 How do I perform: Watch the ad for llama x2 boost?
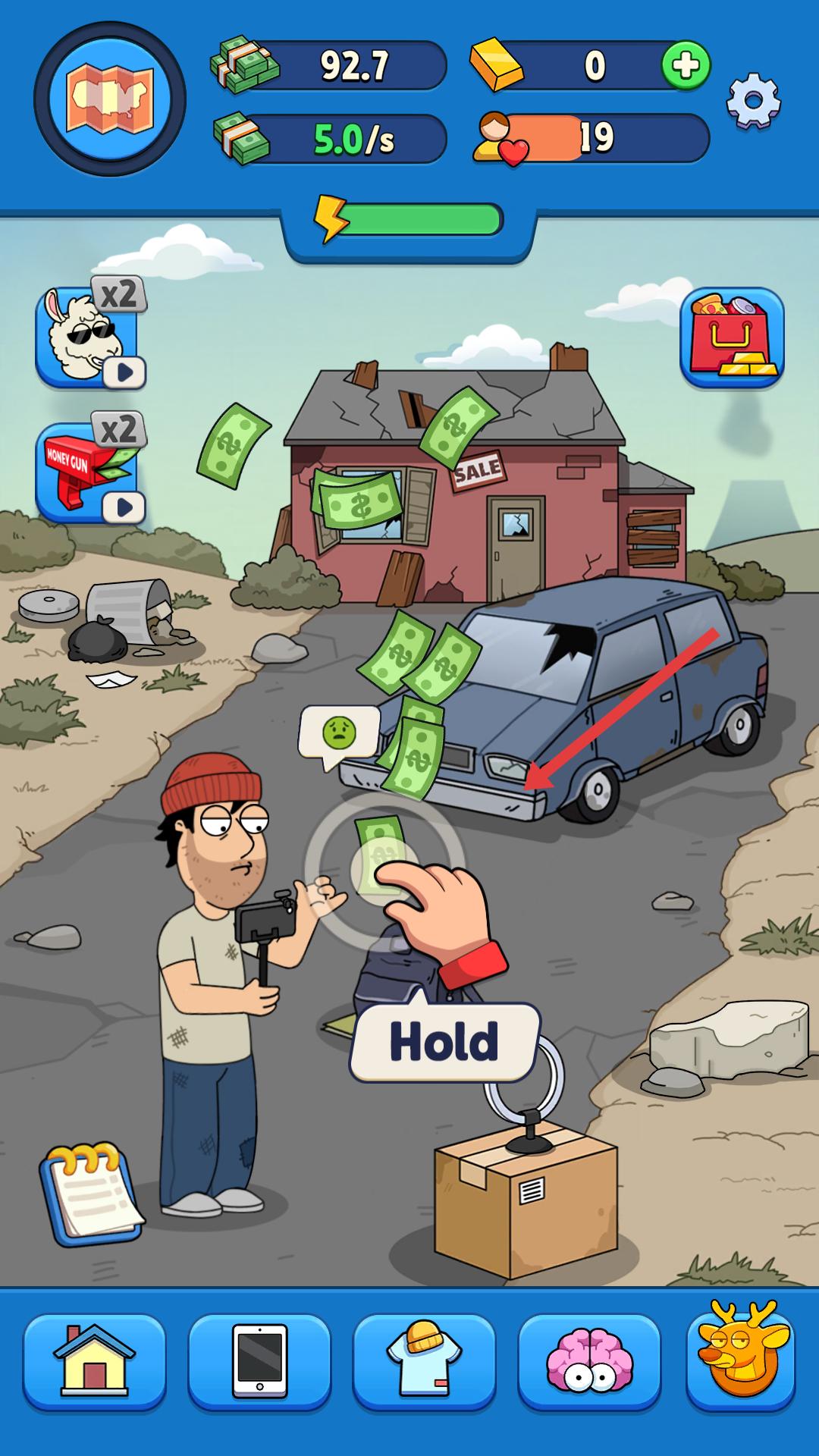point(88,336)
